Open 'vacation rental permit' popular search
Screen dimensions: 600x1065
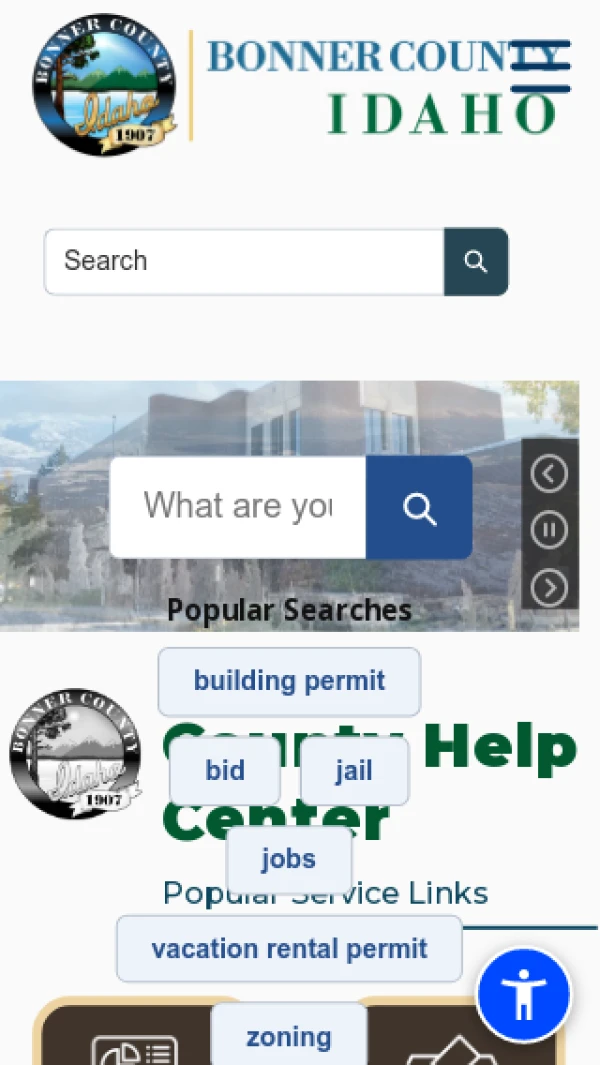point(289,949)
